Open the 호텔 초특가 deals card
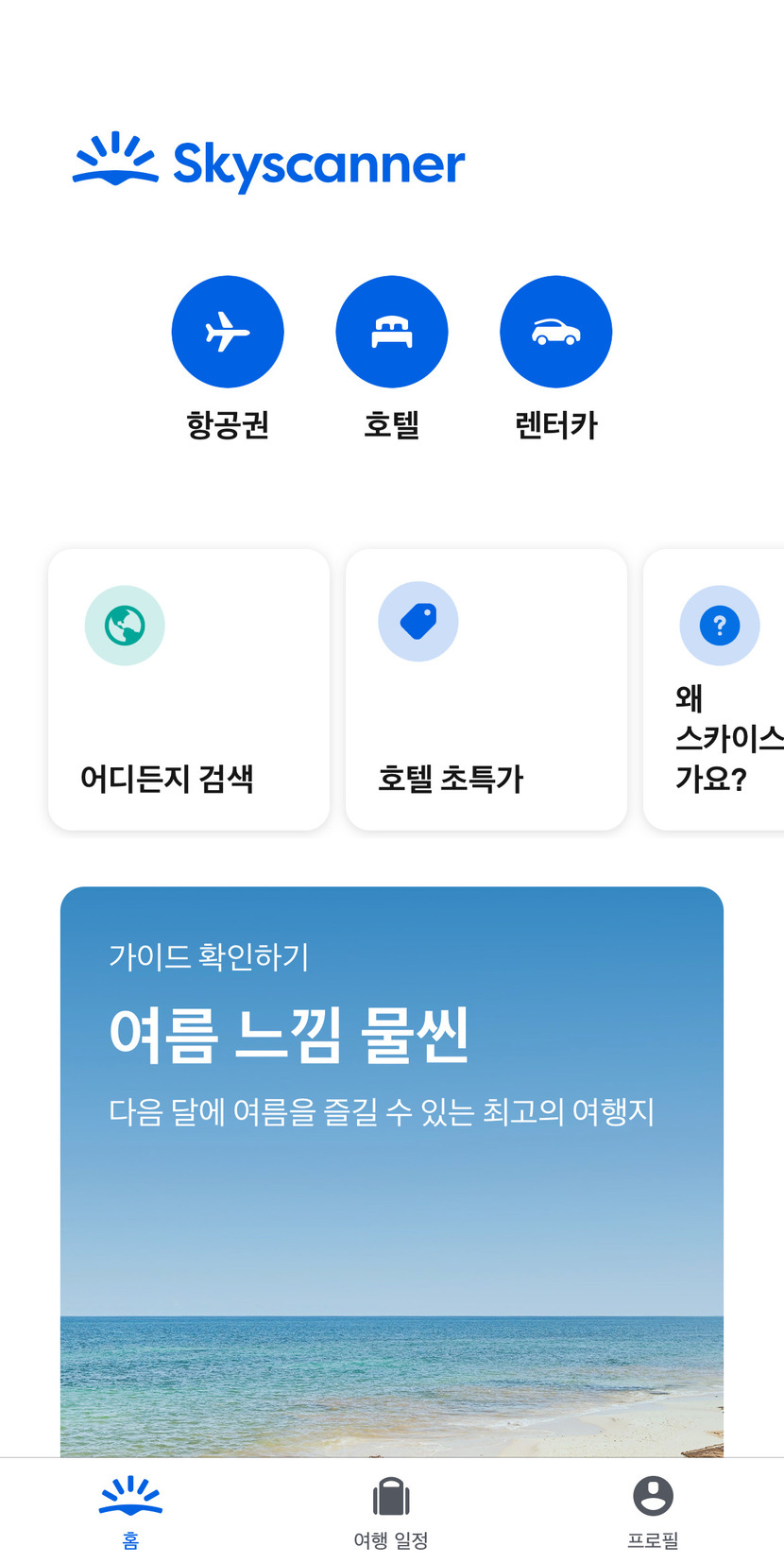Screen dimensions: 784x1563 coord(486,690)
